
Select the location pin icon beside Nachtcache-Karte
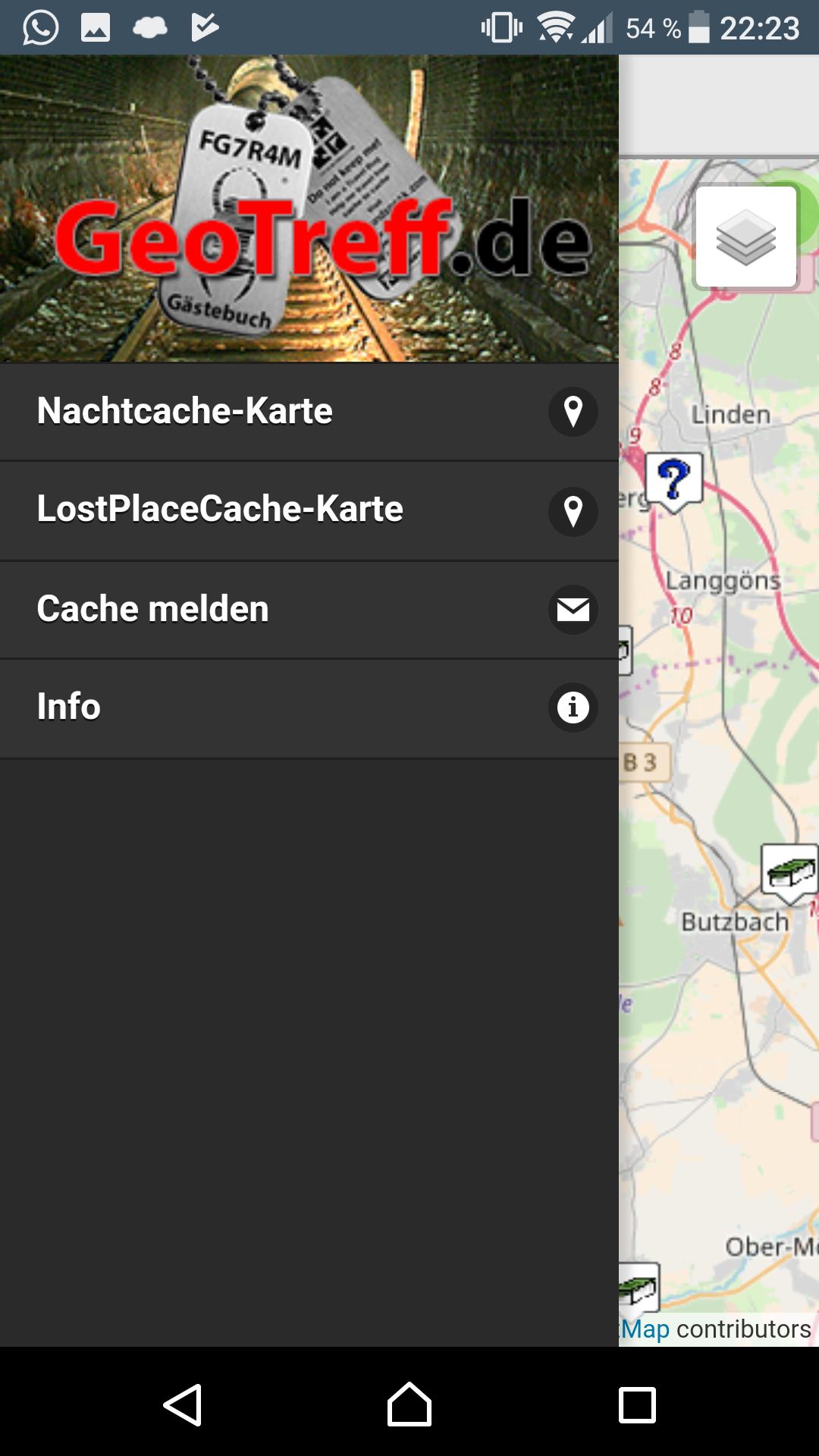[573, 413]
